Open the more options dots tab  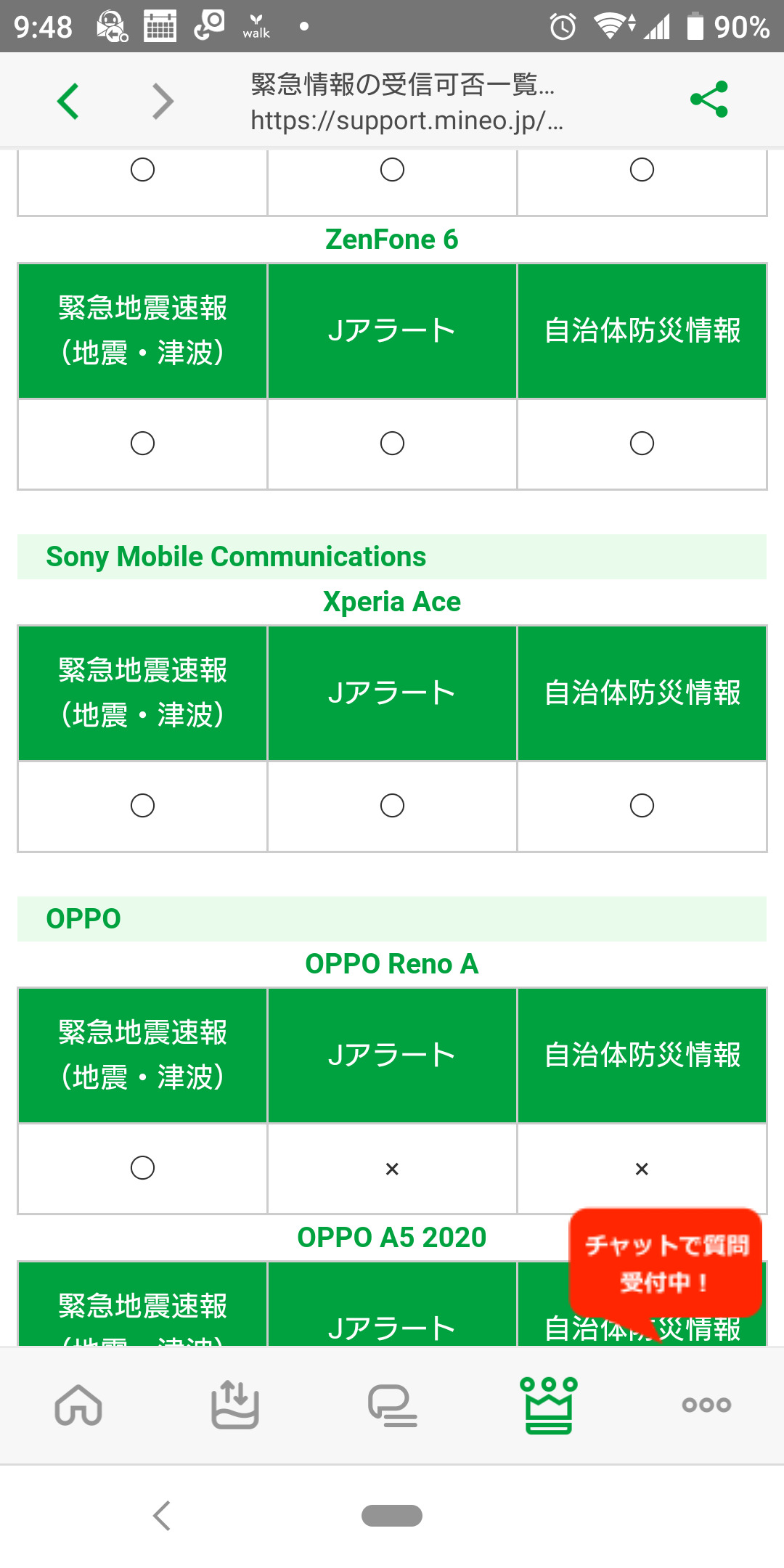[706, 1405]
